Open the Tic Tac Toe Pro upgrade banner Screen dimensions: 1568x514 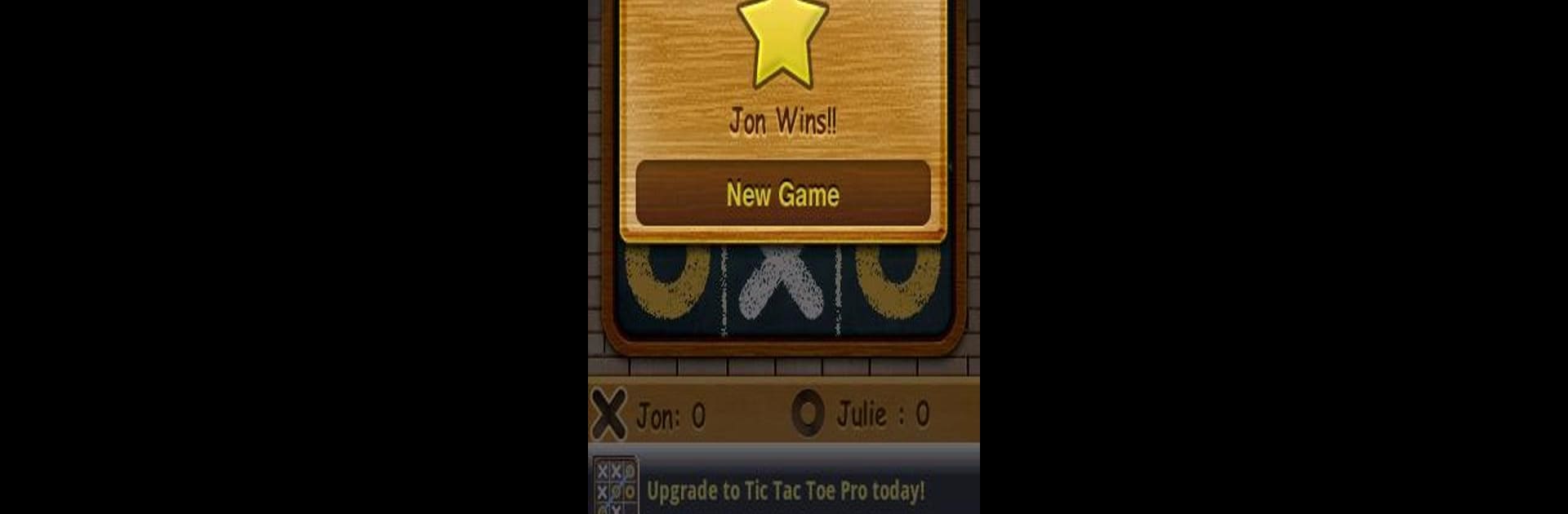pos(782,490)
